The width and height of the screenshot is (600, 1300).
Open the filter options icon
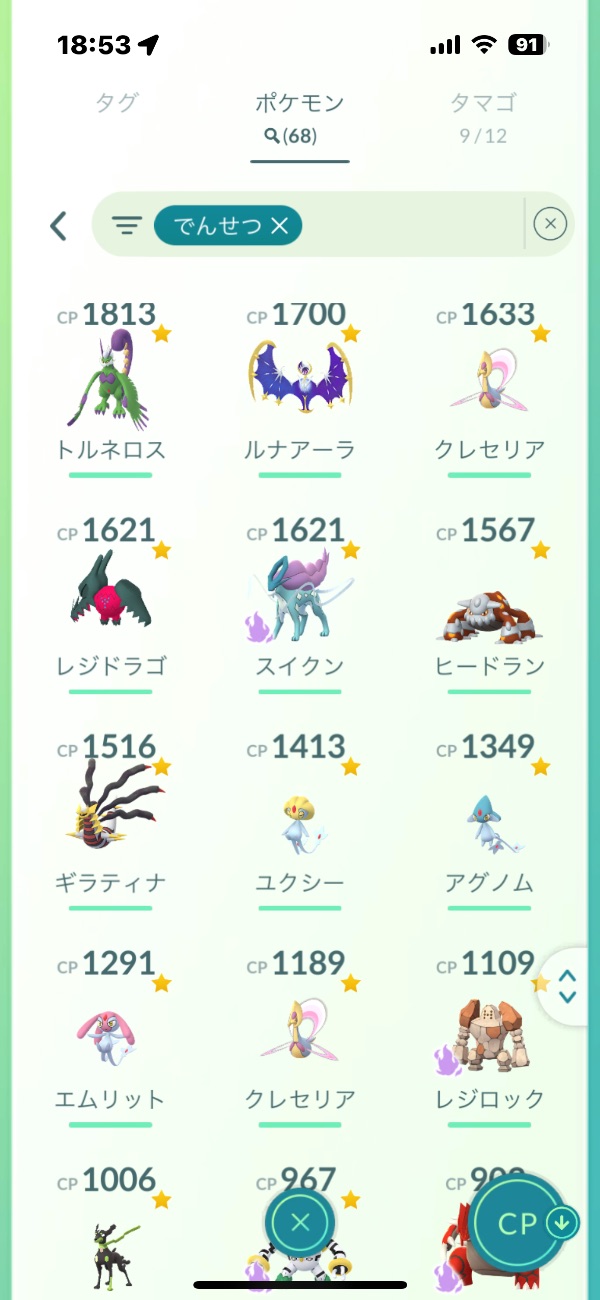coord(126,226)
